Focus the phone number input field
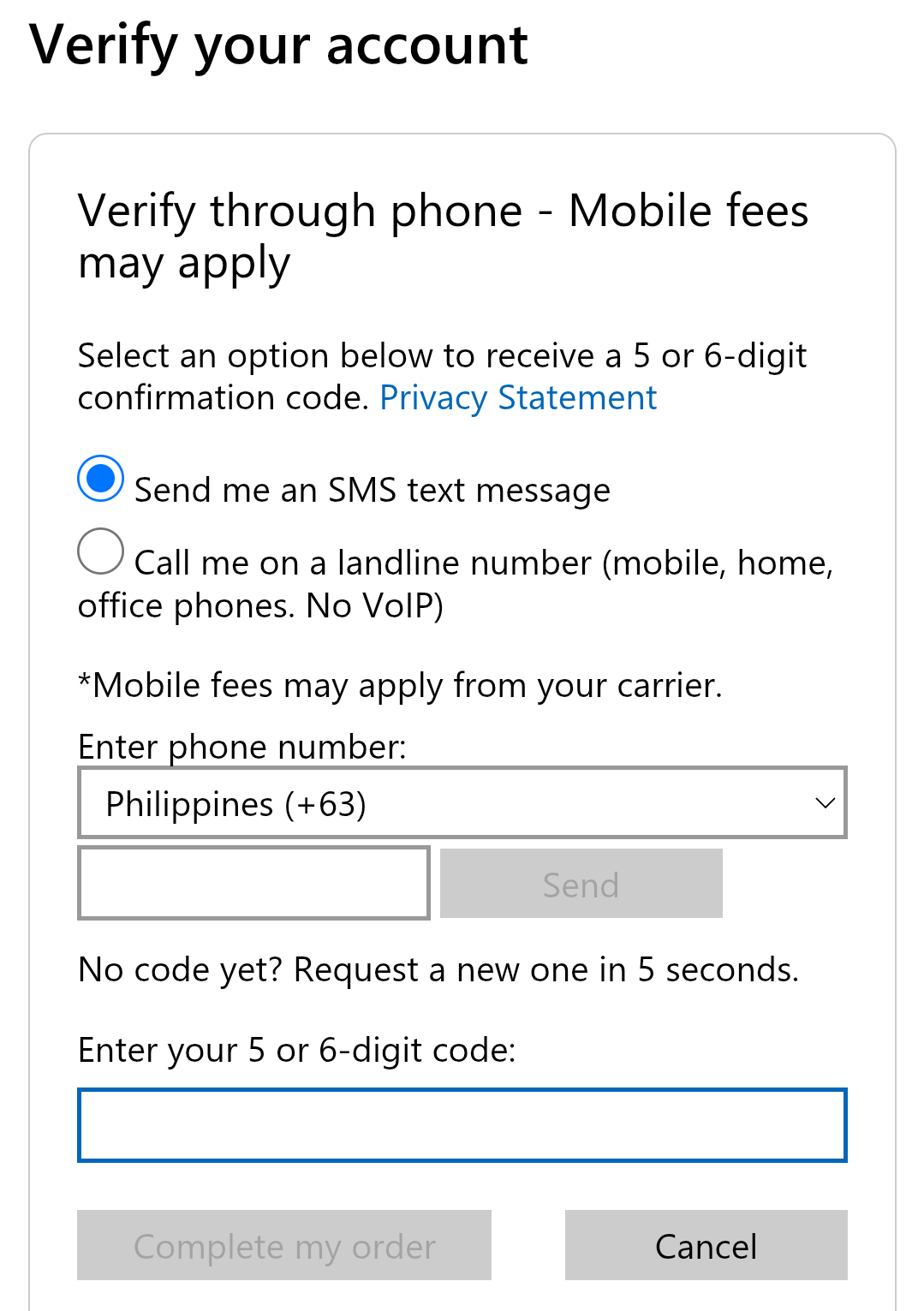Viewport: 924px width, 1311px height. pyautogui.click(x=253, y=883)
